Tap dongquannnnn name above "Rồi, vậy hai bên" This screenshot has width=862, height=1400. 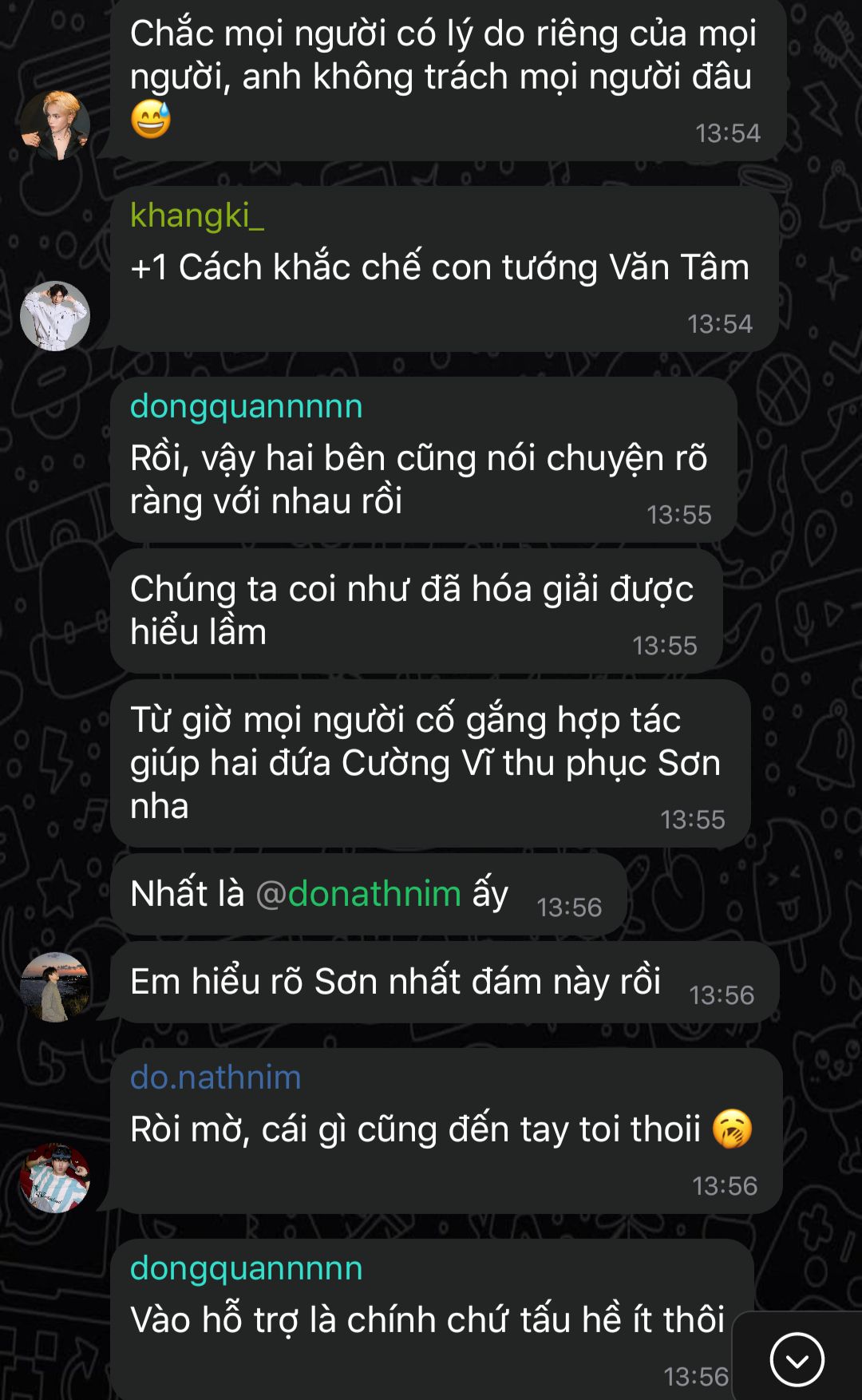tap(246, 407)
